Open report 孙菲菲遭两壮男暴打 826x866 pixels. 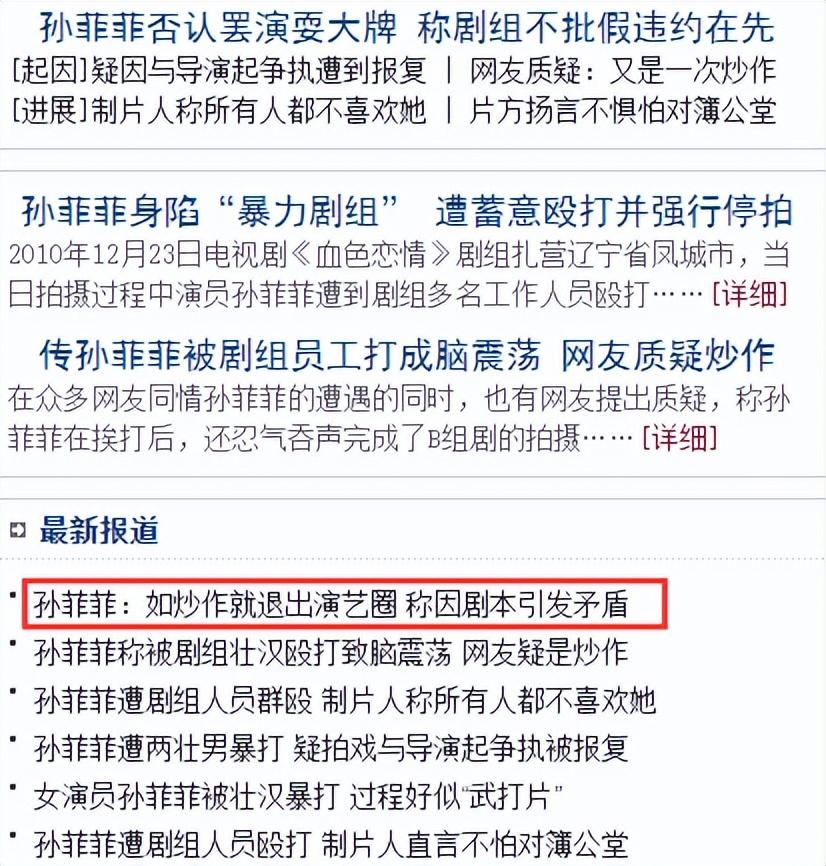tap(330, 747)
